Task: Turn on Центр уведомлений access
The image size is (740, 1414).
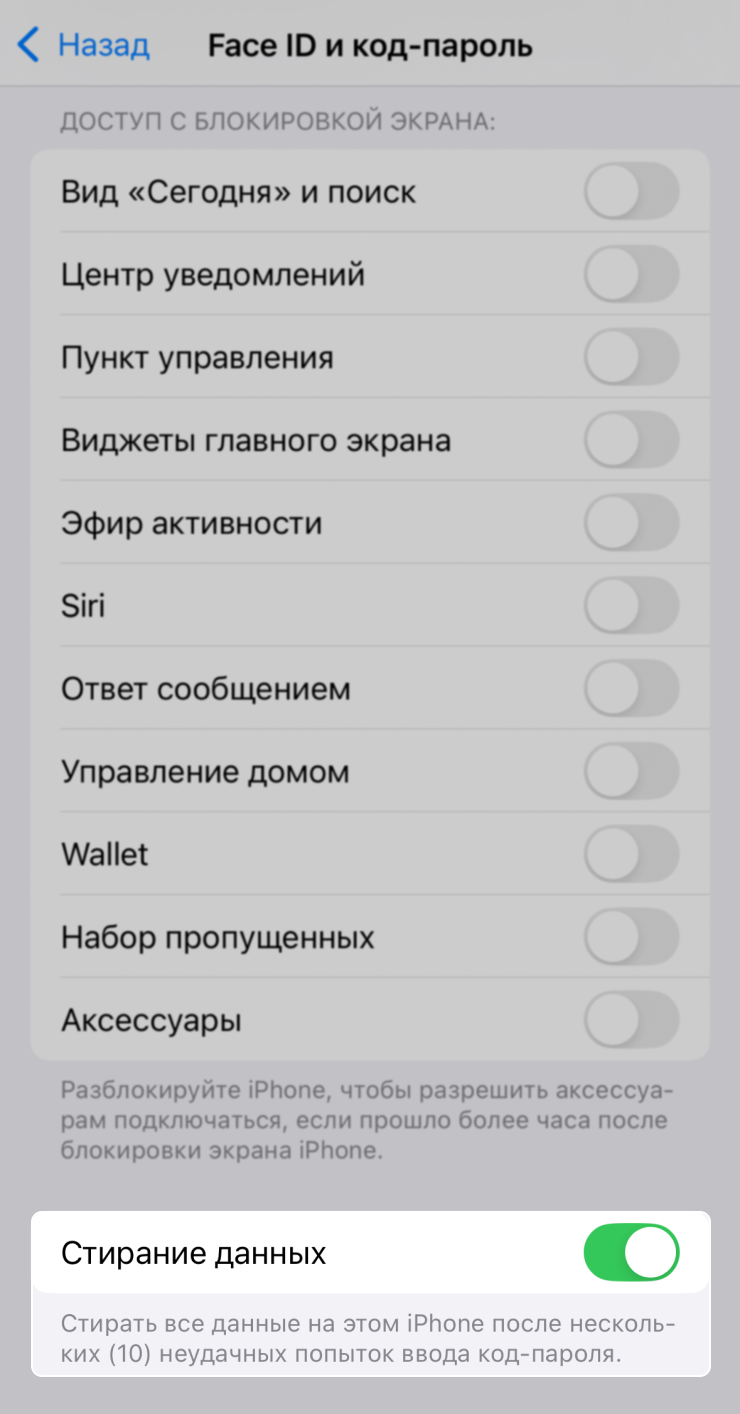Action: pos(632,275)
